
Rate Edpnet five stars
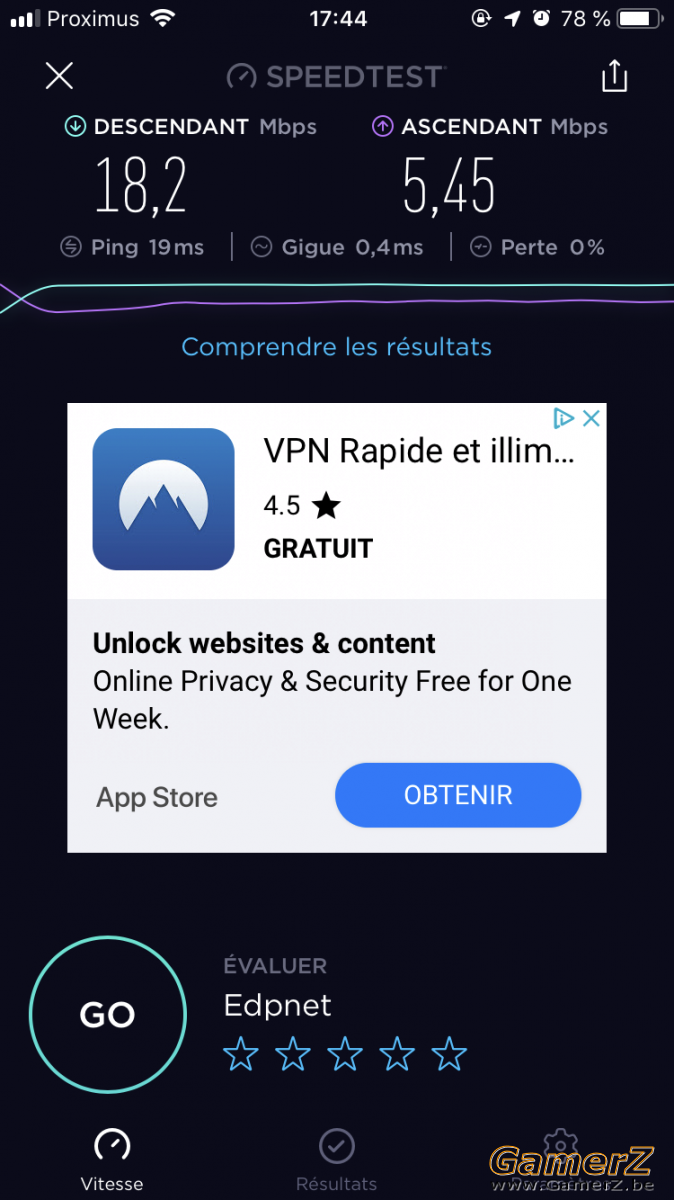tap(449, 1053)
